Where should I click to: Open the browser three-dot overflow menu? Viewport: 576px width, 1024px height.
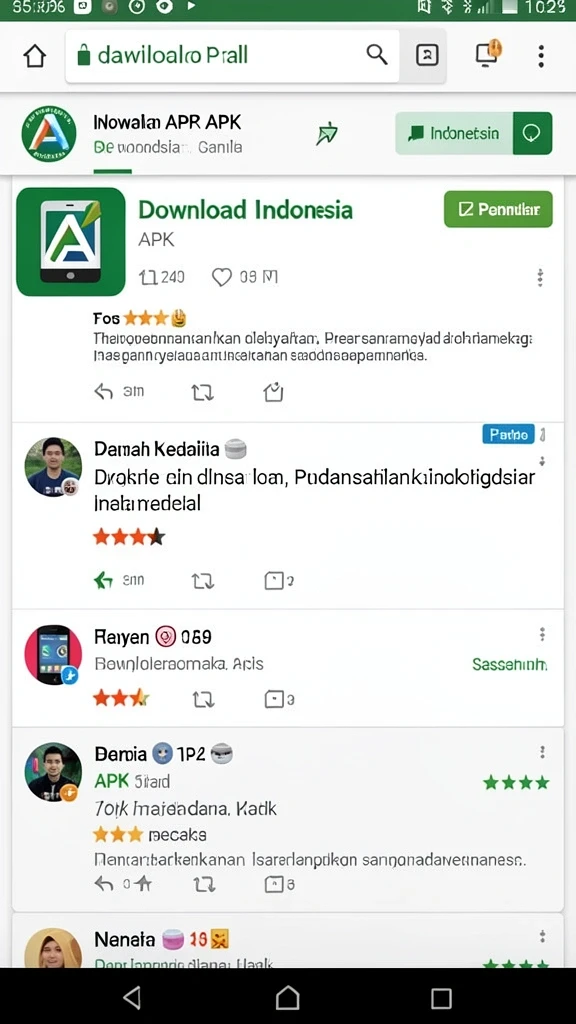click(x=541, y=56)
